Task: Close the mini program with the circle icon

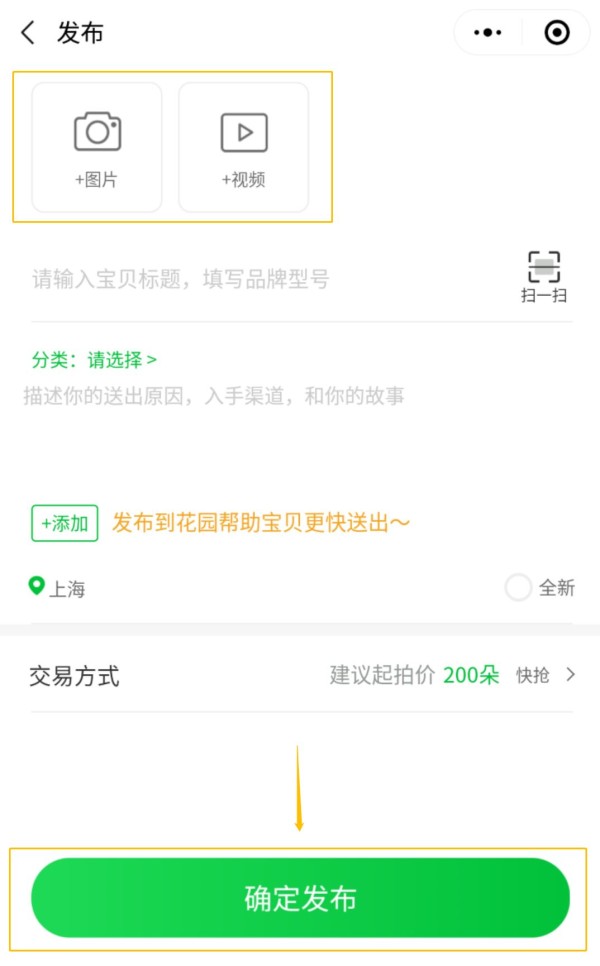Action: tap(556, 33)
